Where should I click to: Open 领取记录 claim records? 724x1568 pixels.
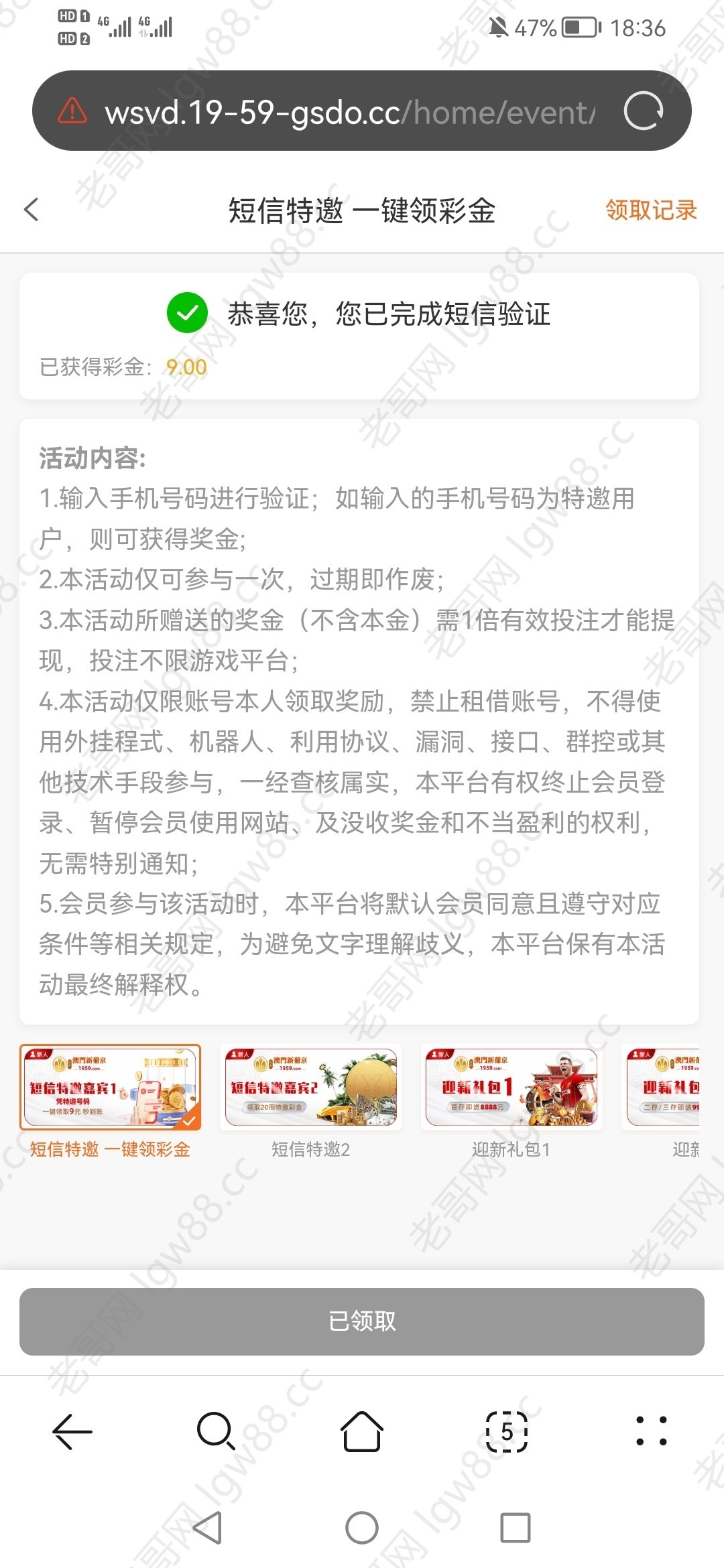(x=650, y=210)
